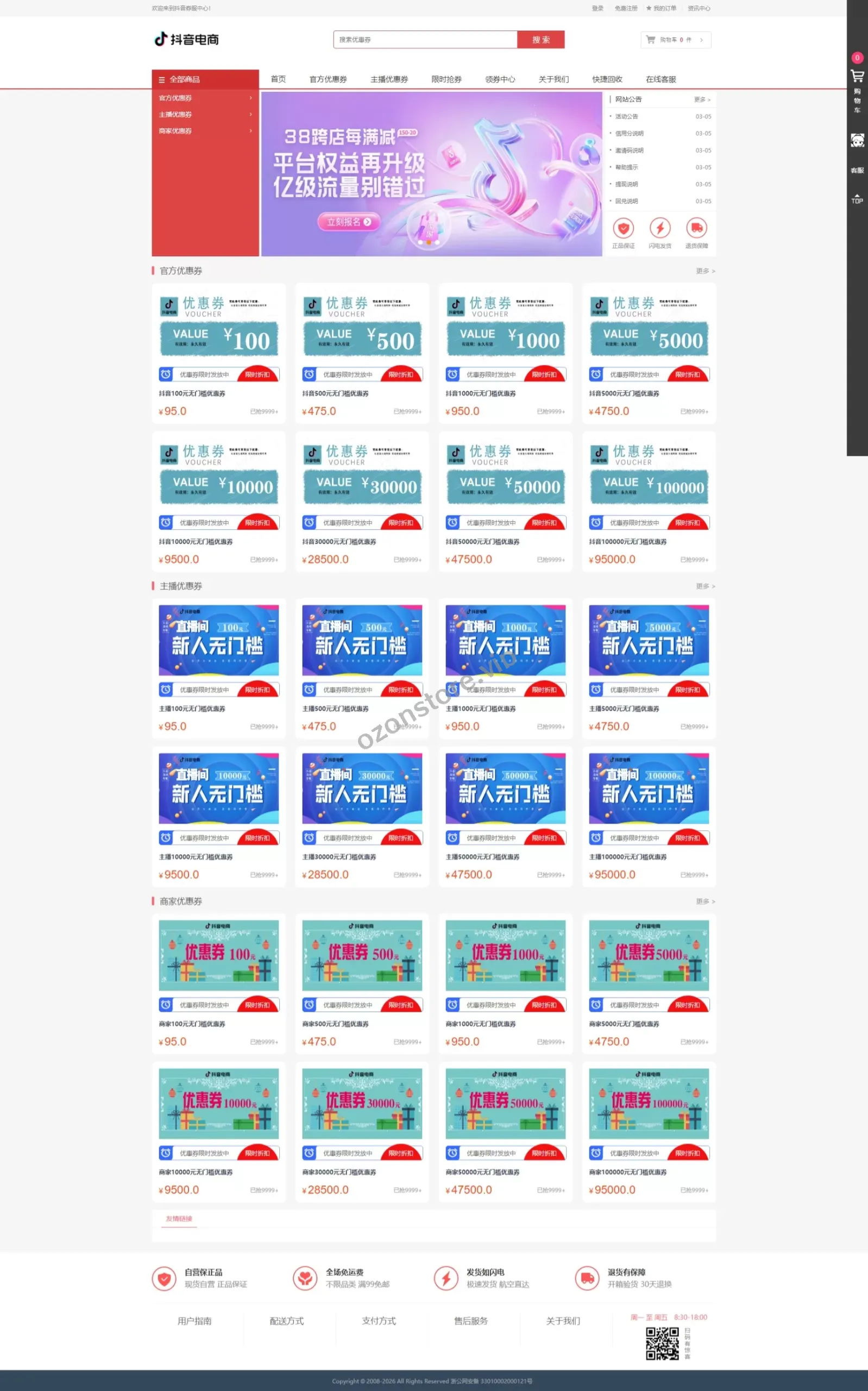Open the 抖音5000元无门槛优惠券 card
Screen dimensions: 868x1391
click(648, 353)
